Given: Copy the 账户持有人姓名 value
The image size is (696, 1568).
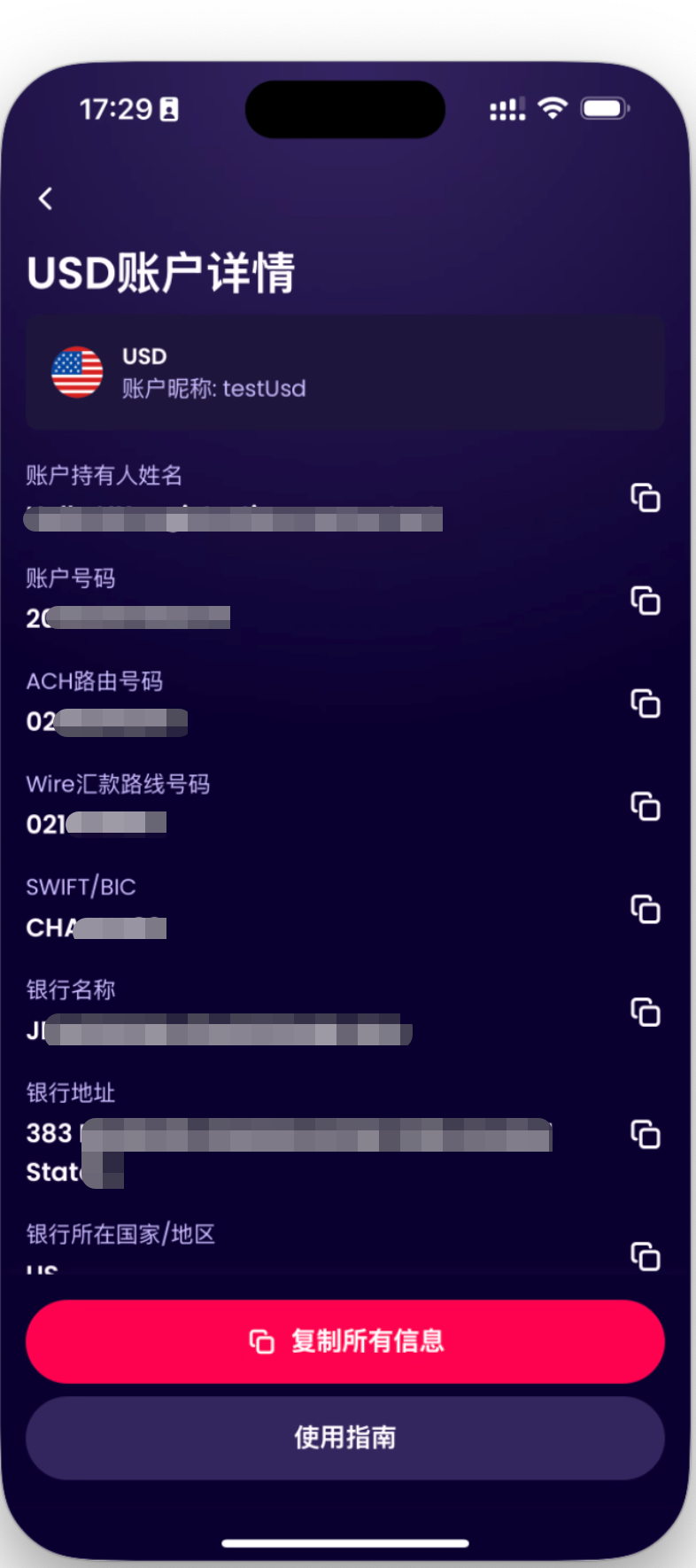Looking at the screenshot, I should (x=646, y=498).
